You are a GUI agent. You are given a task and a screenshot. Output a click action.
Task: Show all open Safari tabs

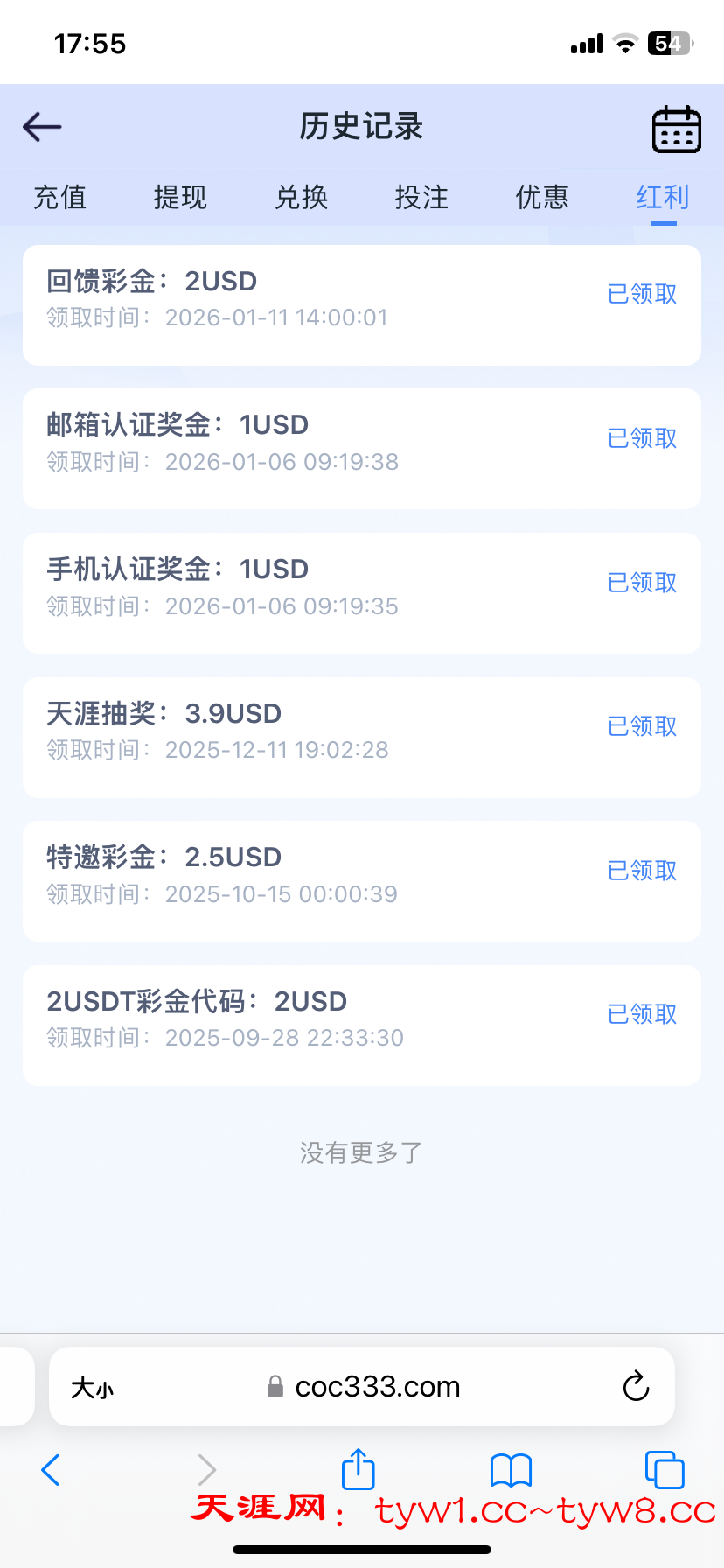click(664, 1470)
